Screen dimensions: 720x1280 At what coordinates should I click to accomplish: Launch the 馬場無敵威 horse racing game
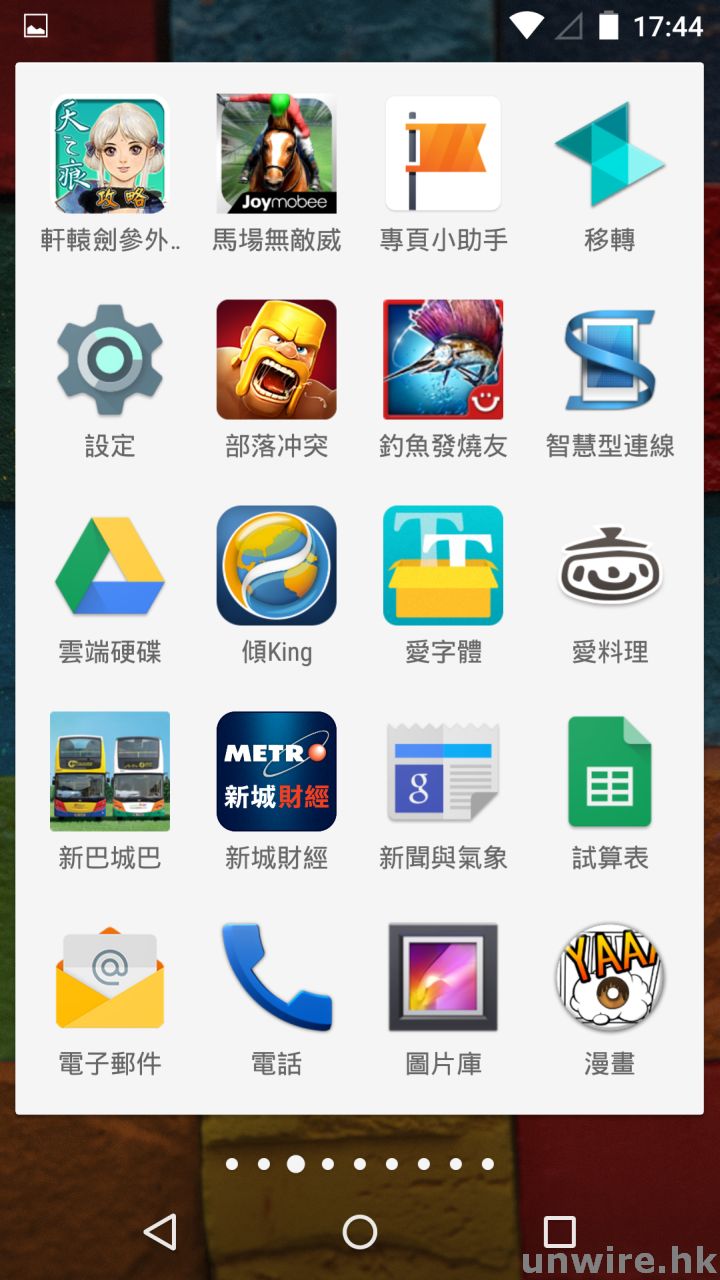coord(277,154)
